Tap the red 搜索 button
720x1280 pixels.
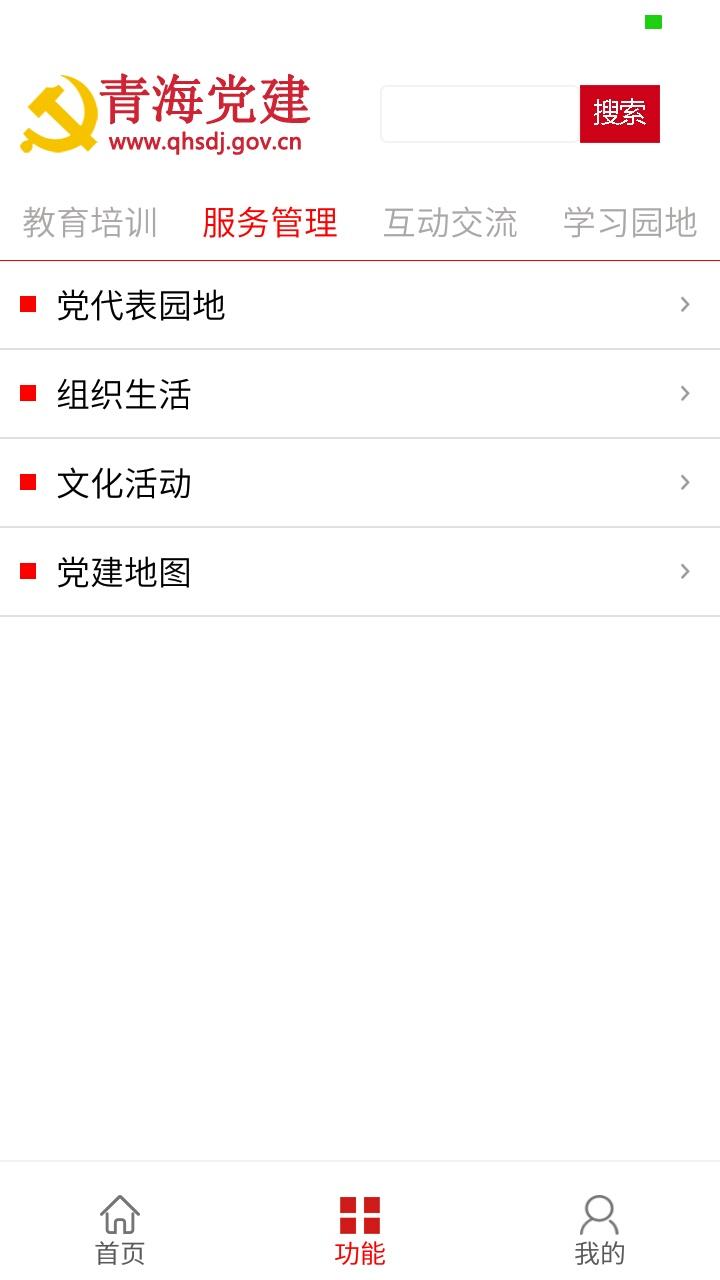point(620,114)
